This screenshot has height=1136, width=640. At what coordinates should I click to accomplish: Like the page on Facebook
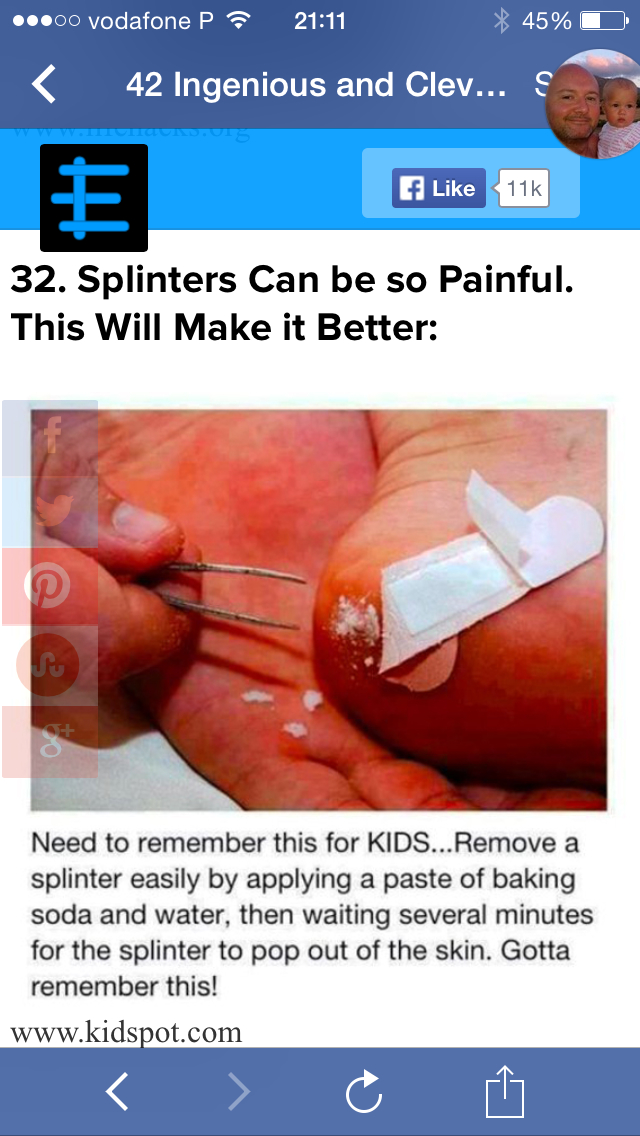click(x=439, y=188)
